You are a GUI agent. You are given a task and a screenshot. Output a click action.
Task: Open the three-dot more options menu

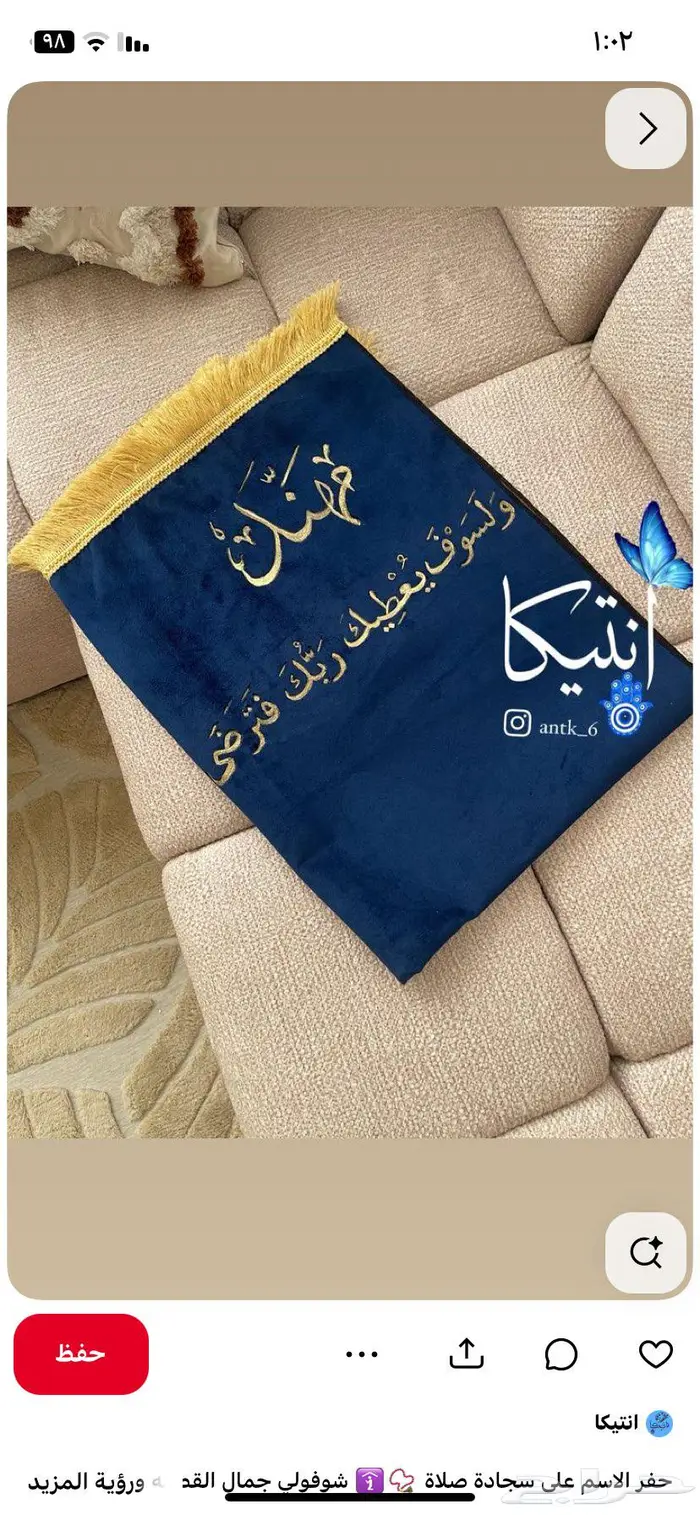coord(362,1354)
